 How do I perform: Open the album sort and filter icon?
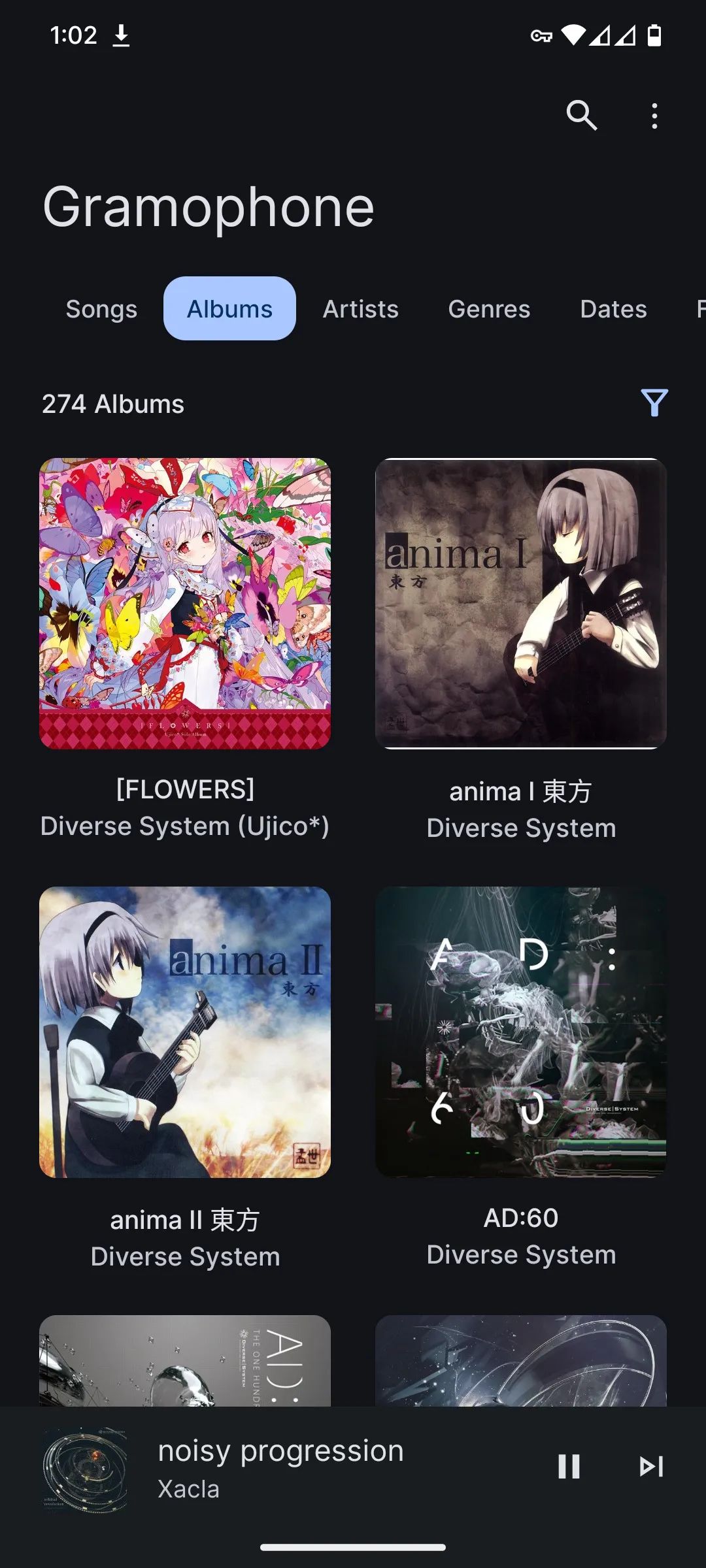pyautogui.click(x=654, y=403)
